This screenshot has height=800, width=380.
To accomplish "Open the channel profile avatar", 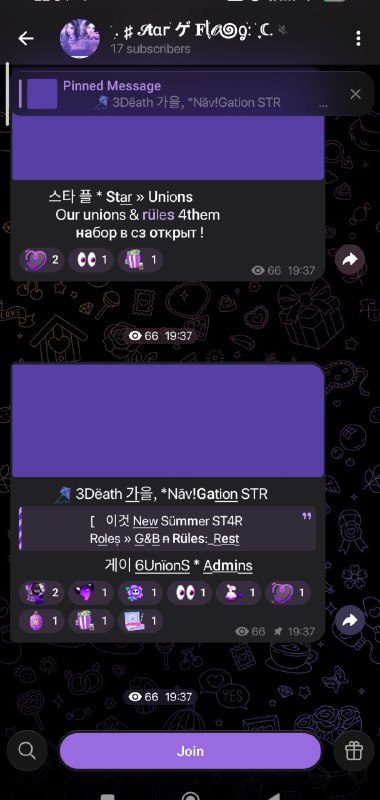I will click(81, 39).
